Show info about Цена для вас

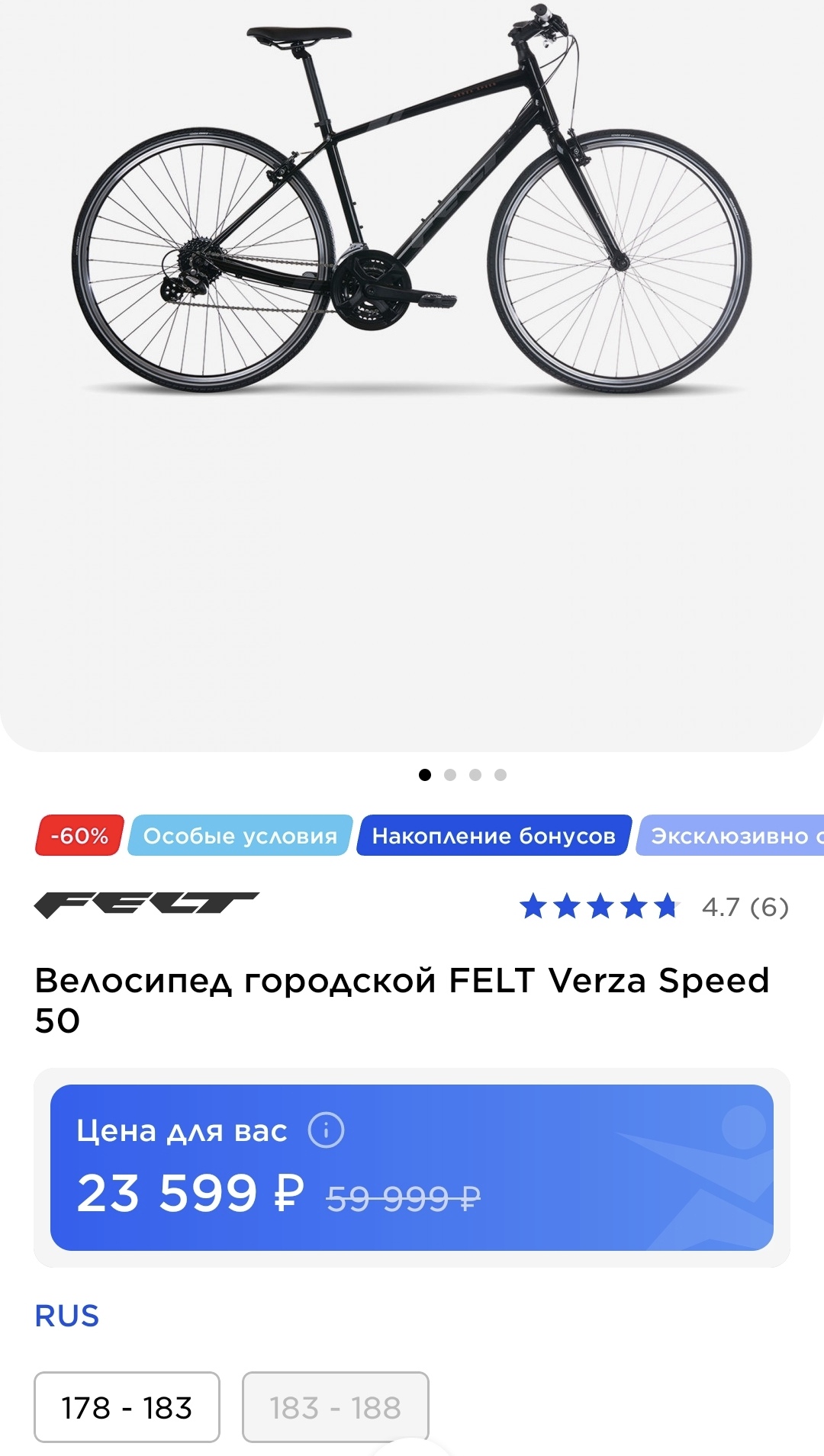[326, 1130]
